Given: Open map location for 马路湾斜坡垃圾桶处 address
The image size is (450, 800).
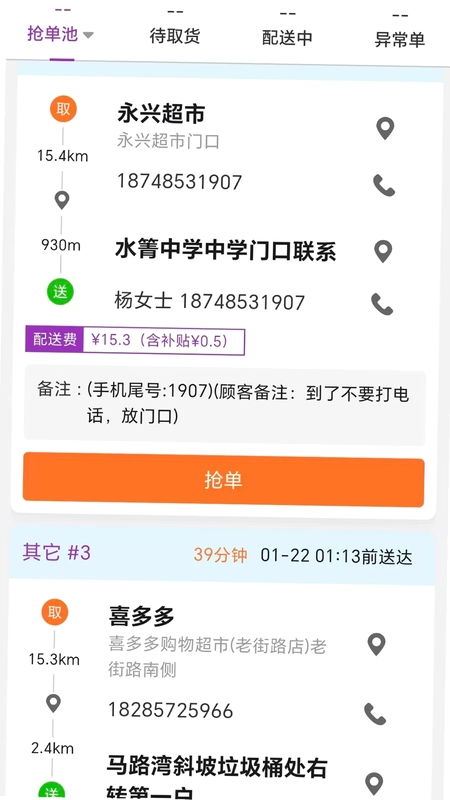Looking at the screenshot, I should point(374,784).
